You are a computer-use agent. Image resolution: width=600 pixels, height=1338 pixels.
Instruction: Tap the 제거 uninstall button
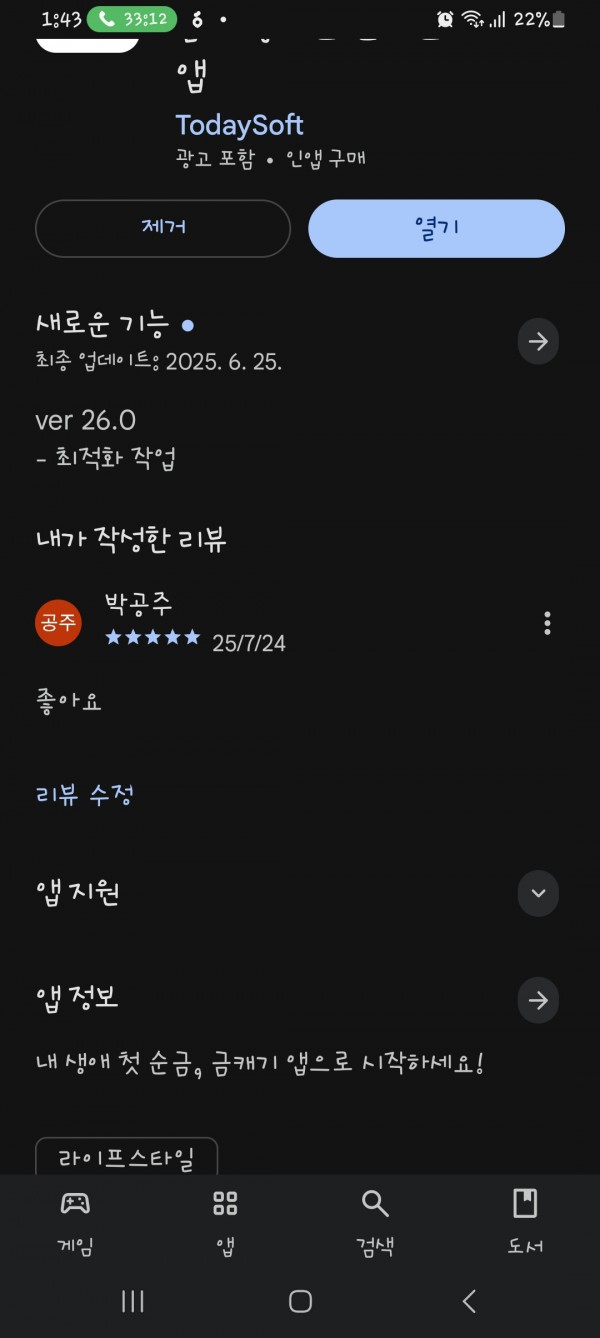coord(163,228)
